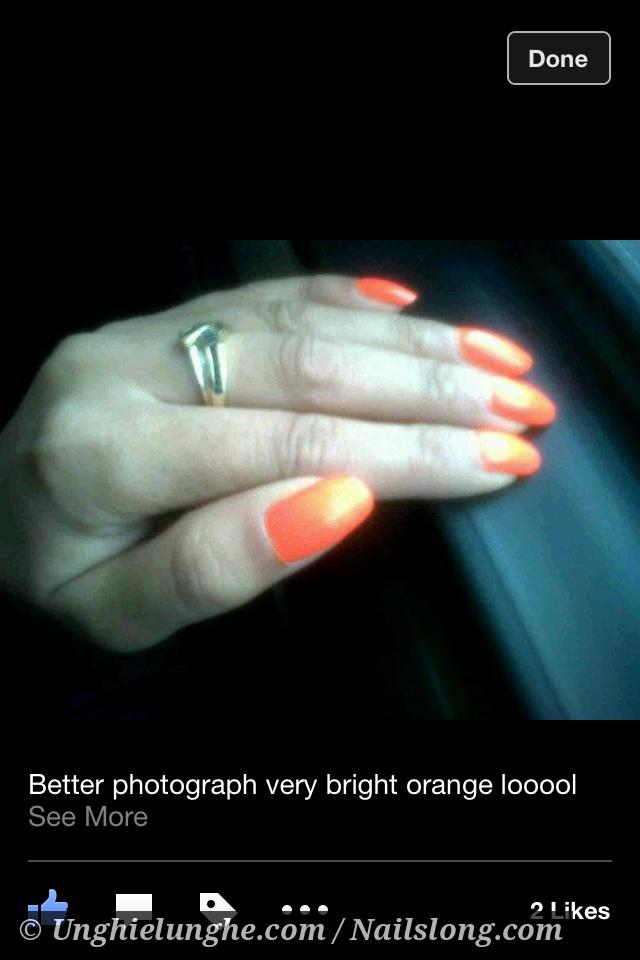640x960 pixels.
Task: Expand the caption with See More
Action: pyautogui.click(x=88, y=817)
